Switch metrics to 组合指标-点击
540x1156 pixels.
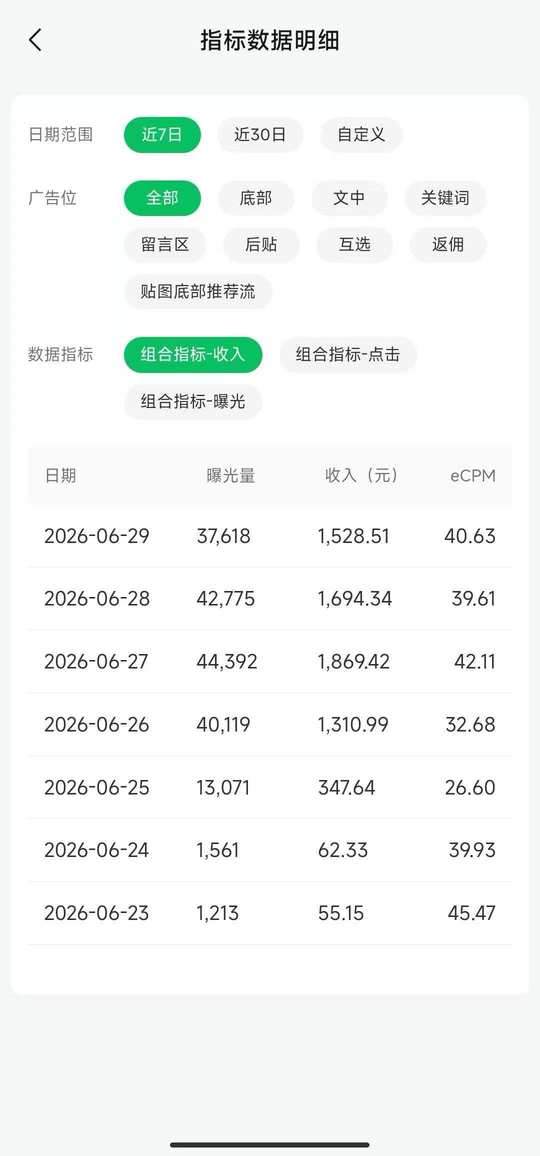[x=347, y=355]
